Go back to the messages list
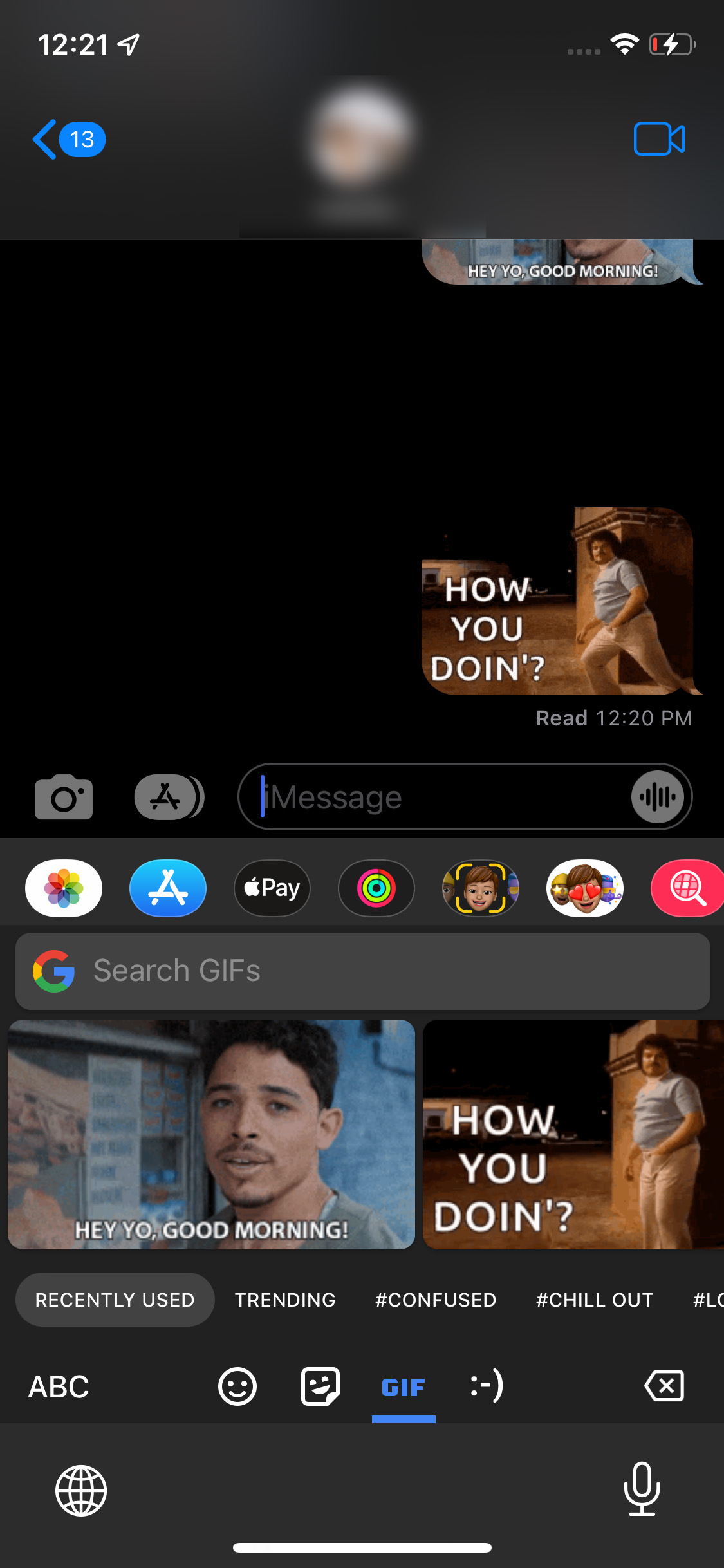724x1568 pixels. point(68,139)
